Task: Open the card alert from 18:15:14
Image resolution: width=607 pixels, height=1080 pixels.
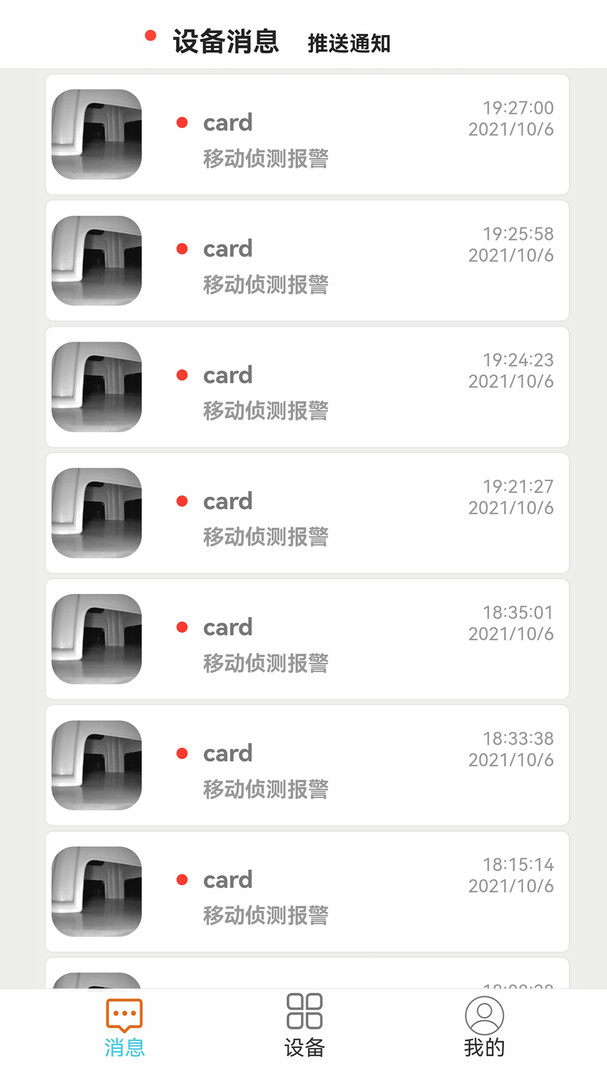Action: 307,891
